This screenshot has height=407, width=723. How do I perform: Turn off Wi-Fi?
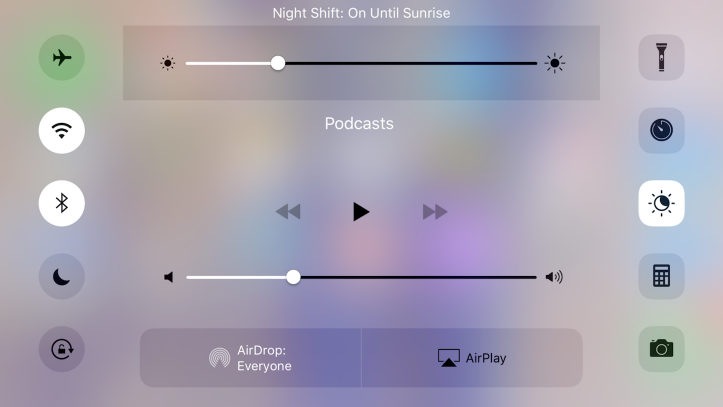coord(62,130)
